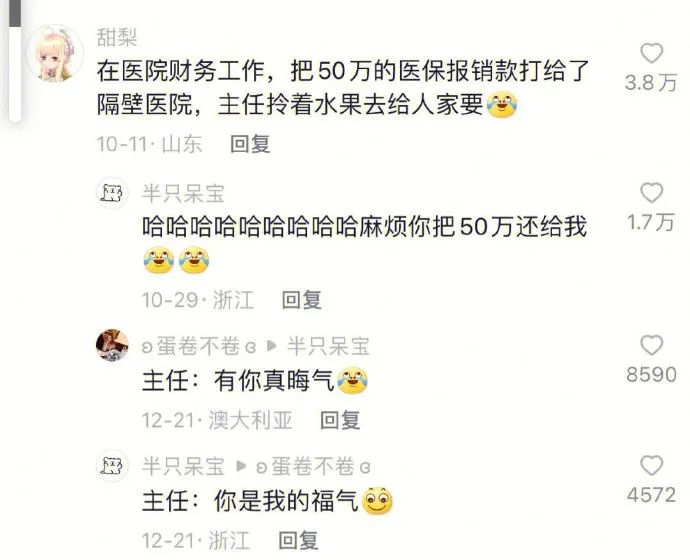Like 甜梨's comment about hospital finance
690x560 pixels.
coord(651,54)
